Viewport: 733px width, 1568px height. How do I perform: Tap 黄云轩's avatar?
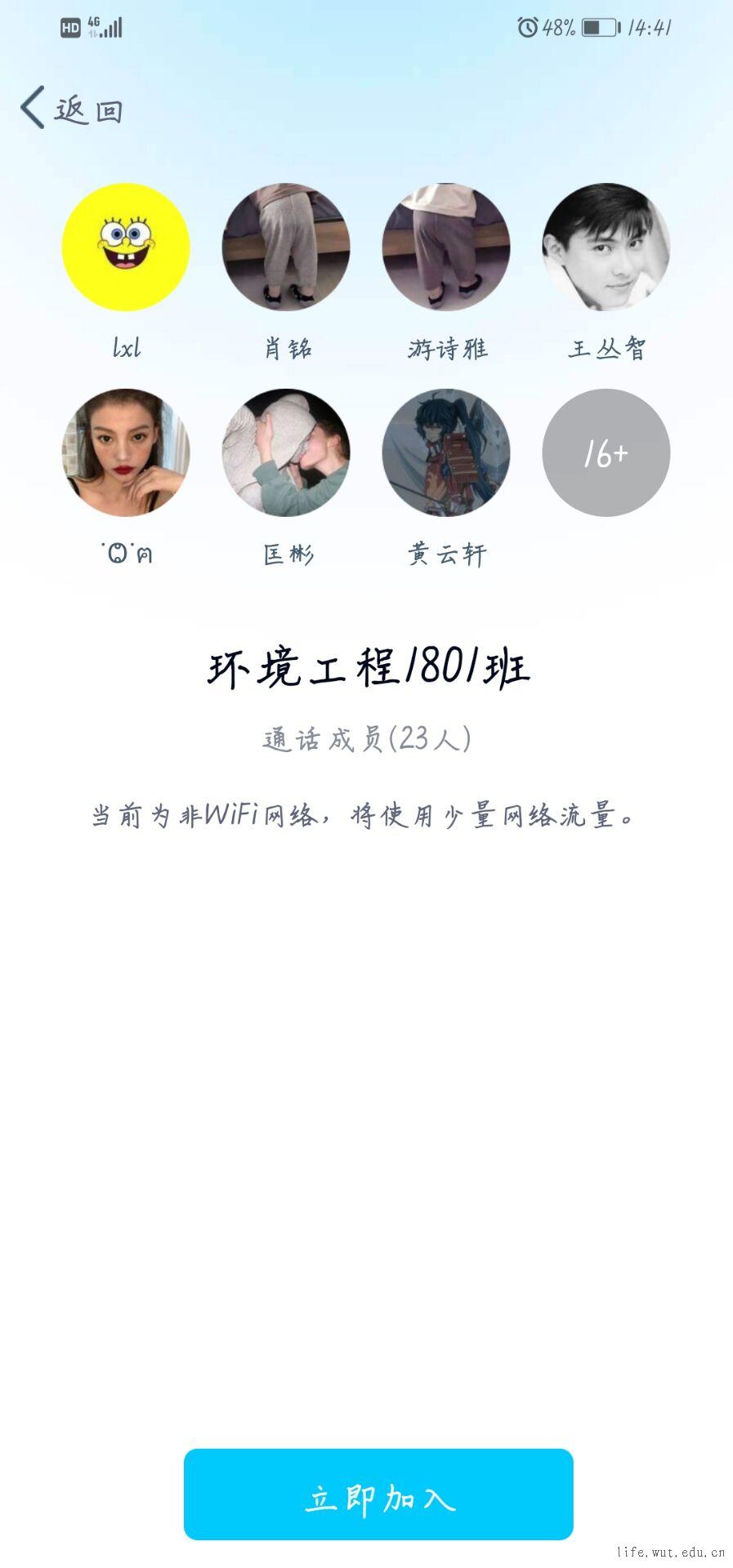point(446,452)
